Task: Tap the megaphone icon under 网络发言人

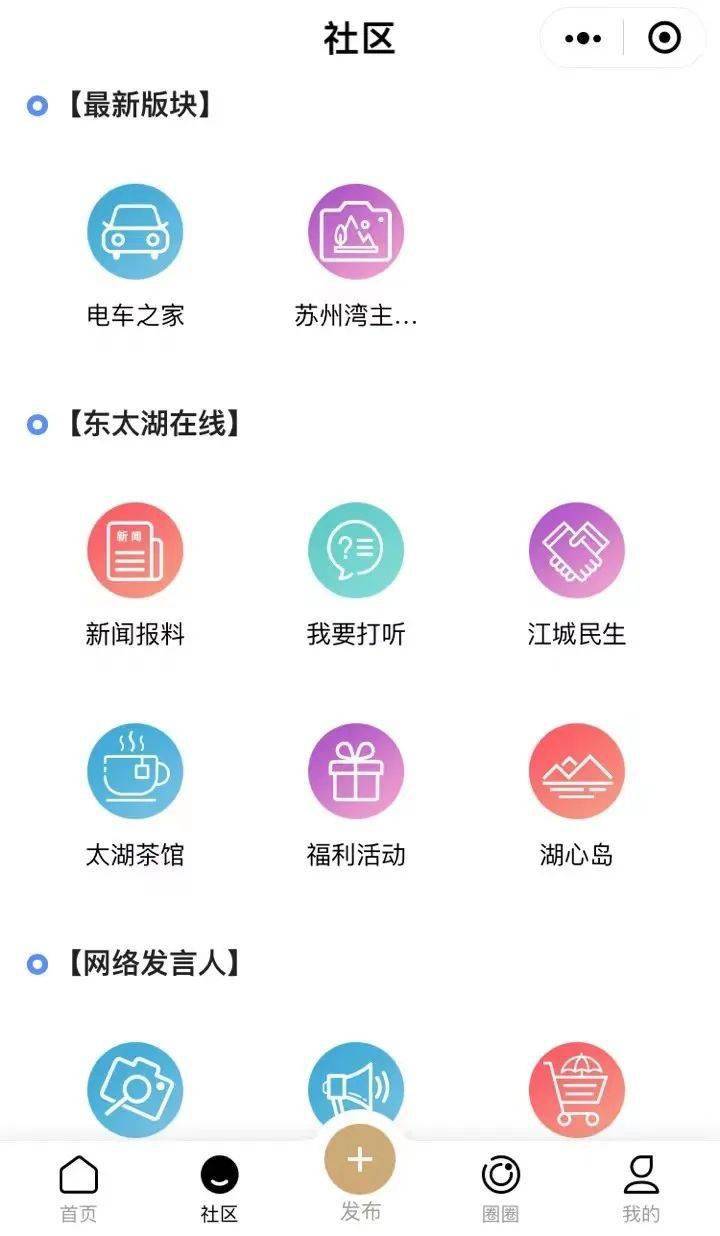Action: (356, 1090)
